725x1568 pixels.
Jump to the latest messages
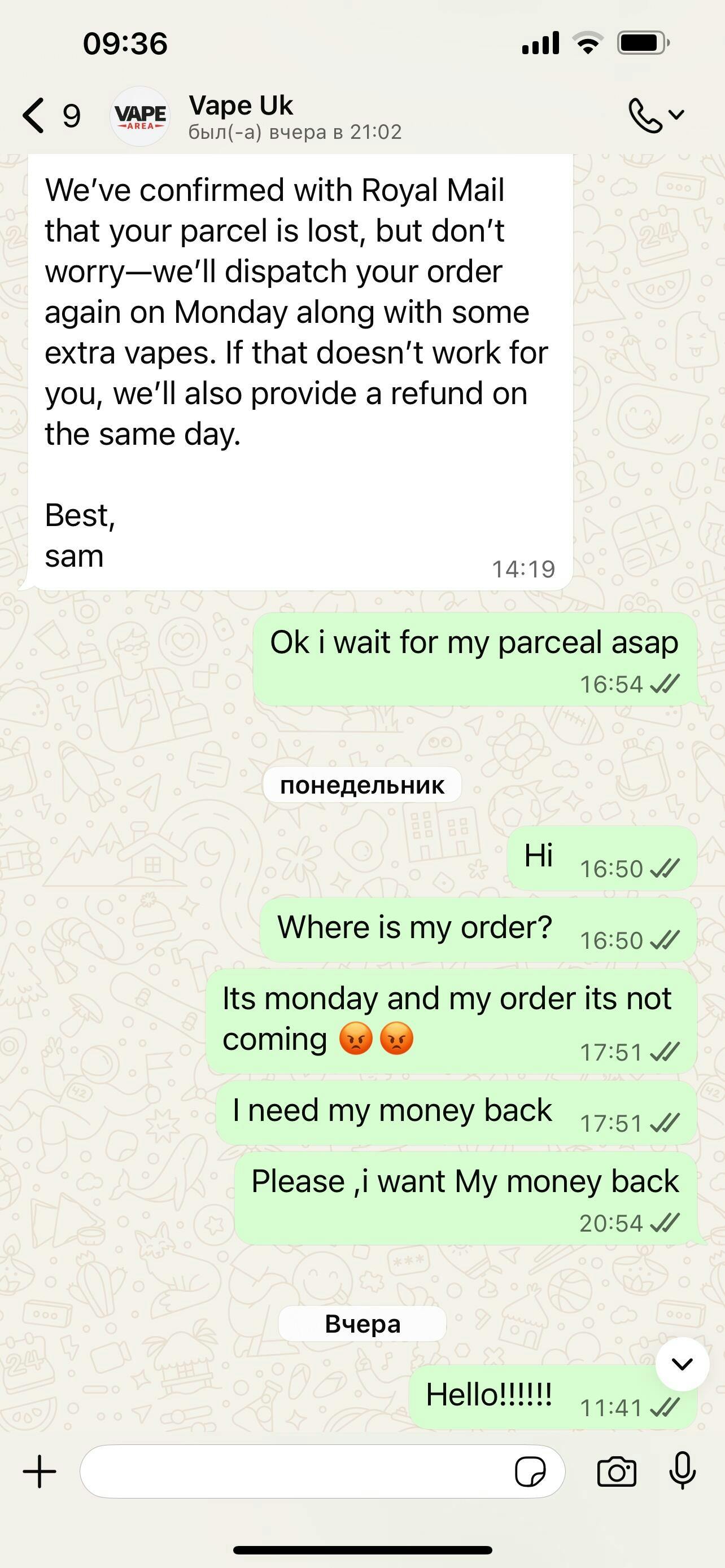click(x=682, y=1364)
